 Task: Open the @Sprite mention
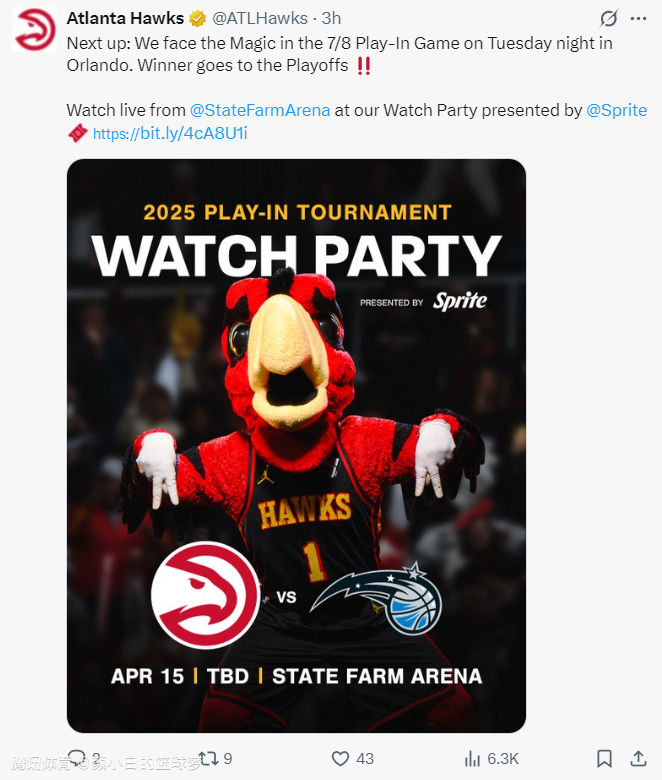pyautogui.click(x=616, y=110)
